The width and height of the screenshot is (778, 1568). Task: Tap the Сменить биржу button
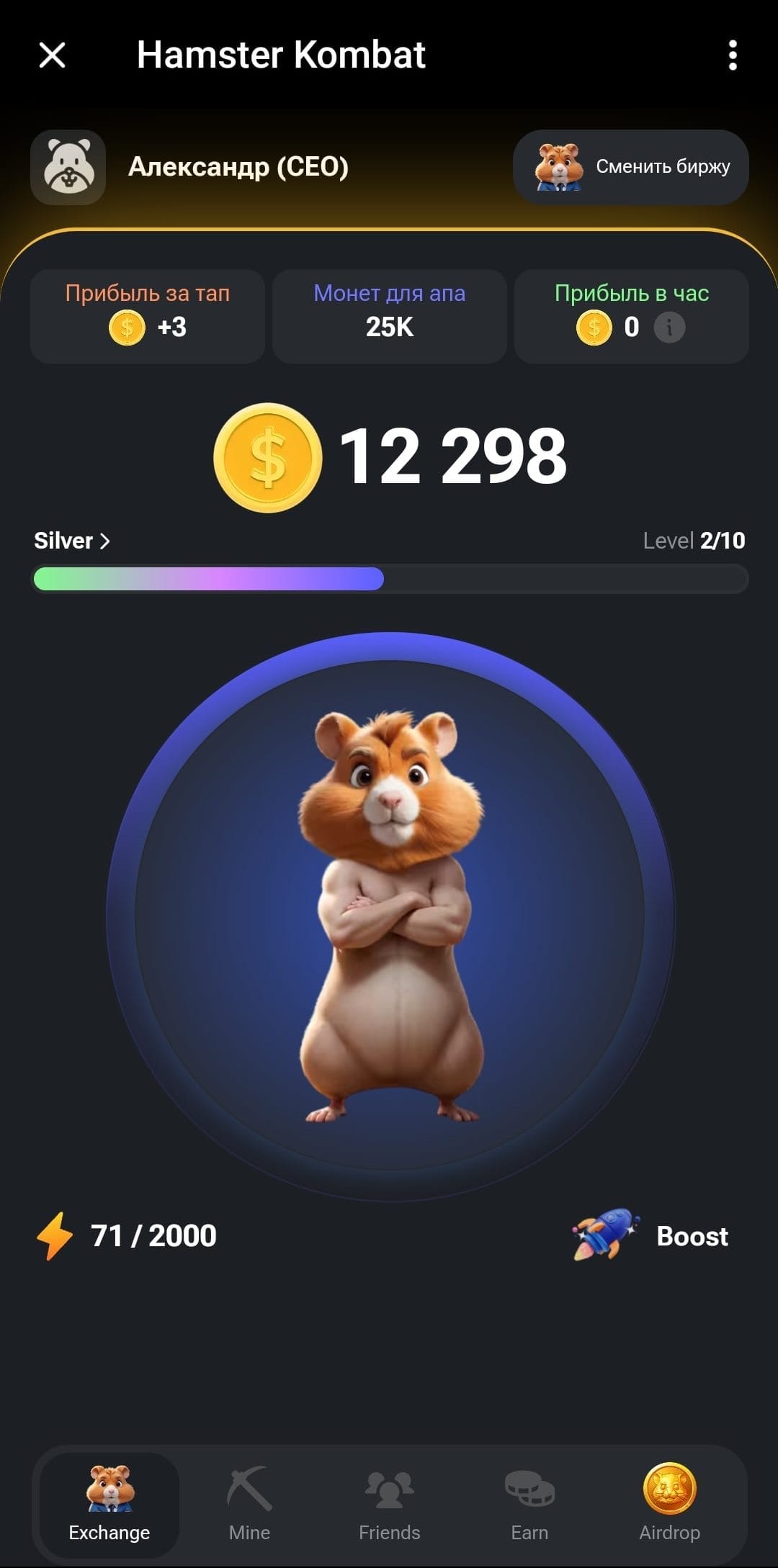[x=630, y=167]
